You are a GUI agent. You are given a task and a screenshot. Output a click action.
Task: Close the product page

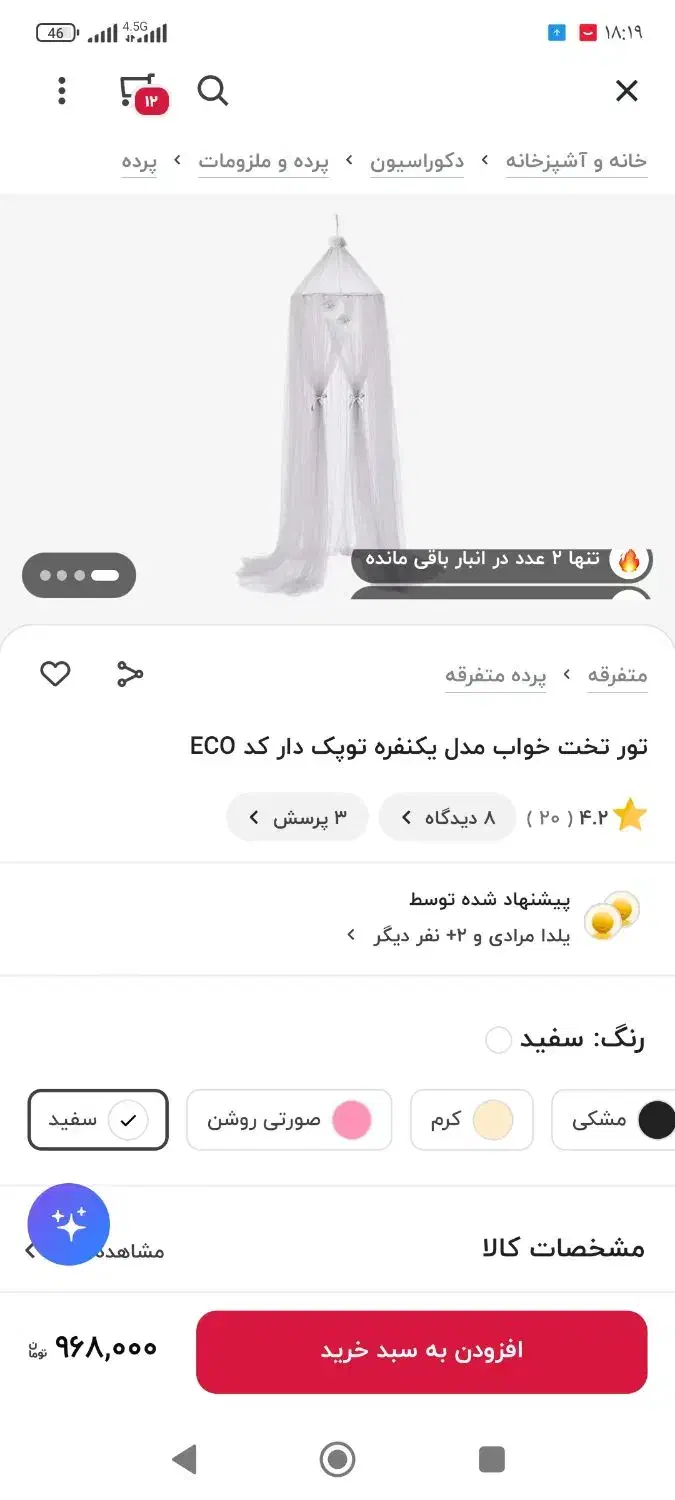pos(626,92)
